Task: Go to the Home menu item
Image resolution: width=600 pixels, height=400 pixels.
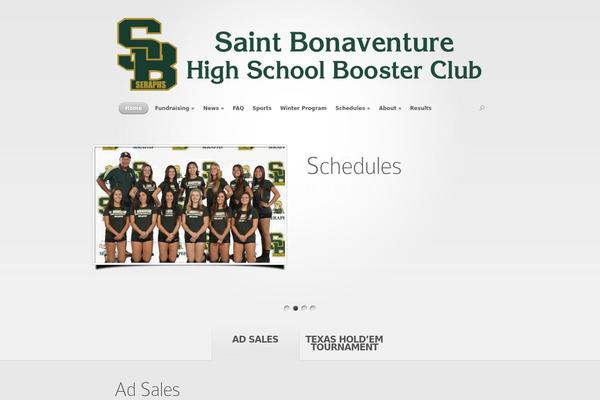Action: (133, 108)
